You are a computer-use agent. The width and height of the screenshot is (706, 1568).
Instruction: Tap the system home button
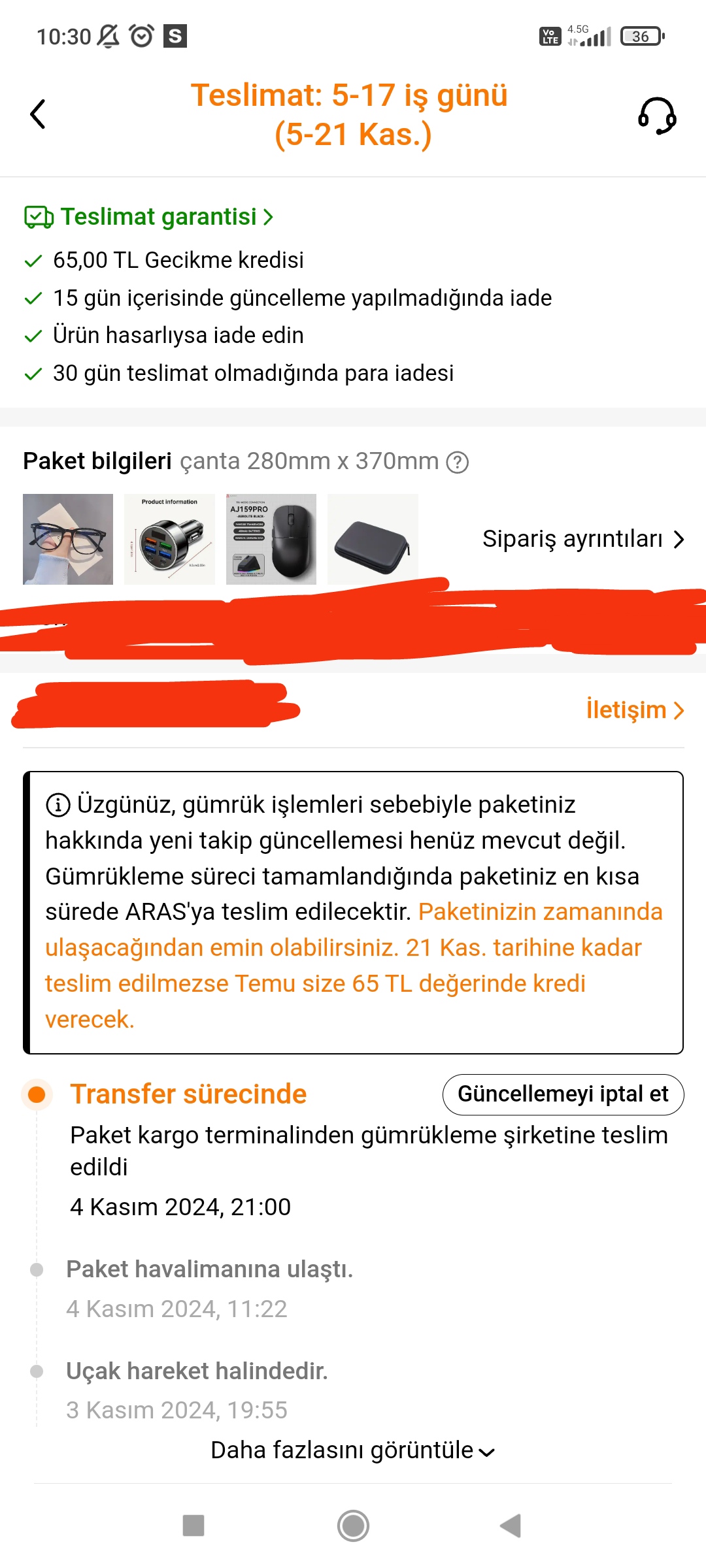pos(353,1526)
